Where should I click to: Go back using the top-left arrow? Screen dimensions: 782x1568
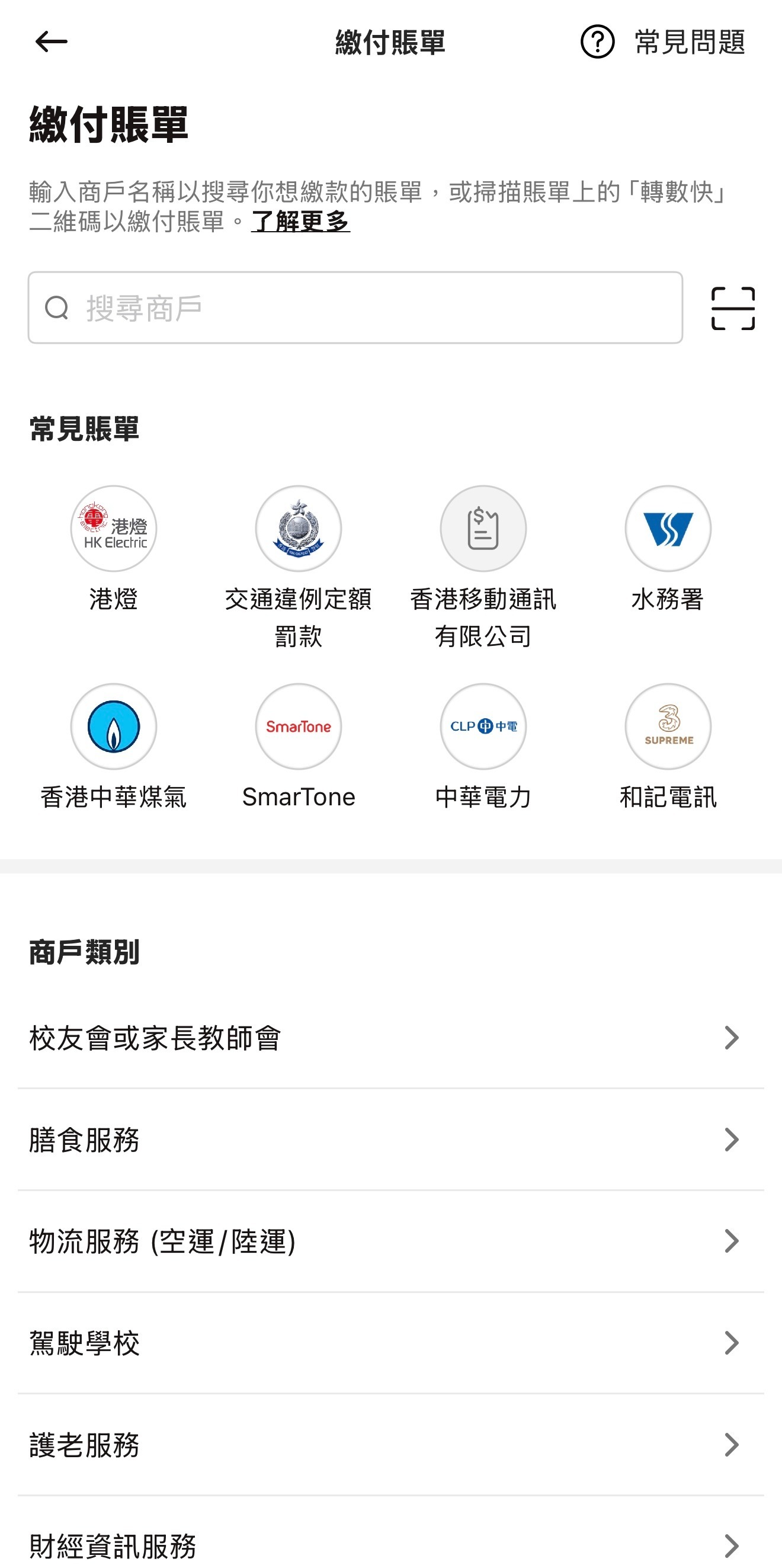point(51,42)
